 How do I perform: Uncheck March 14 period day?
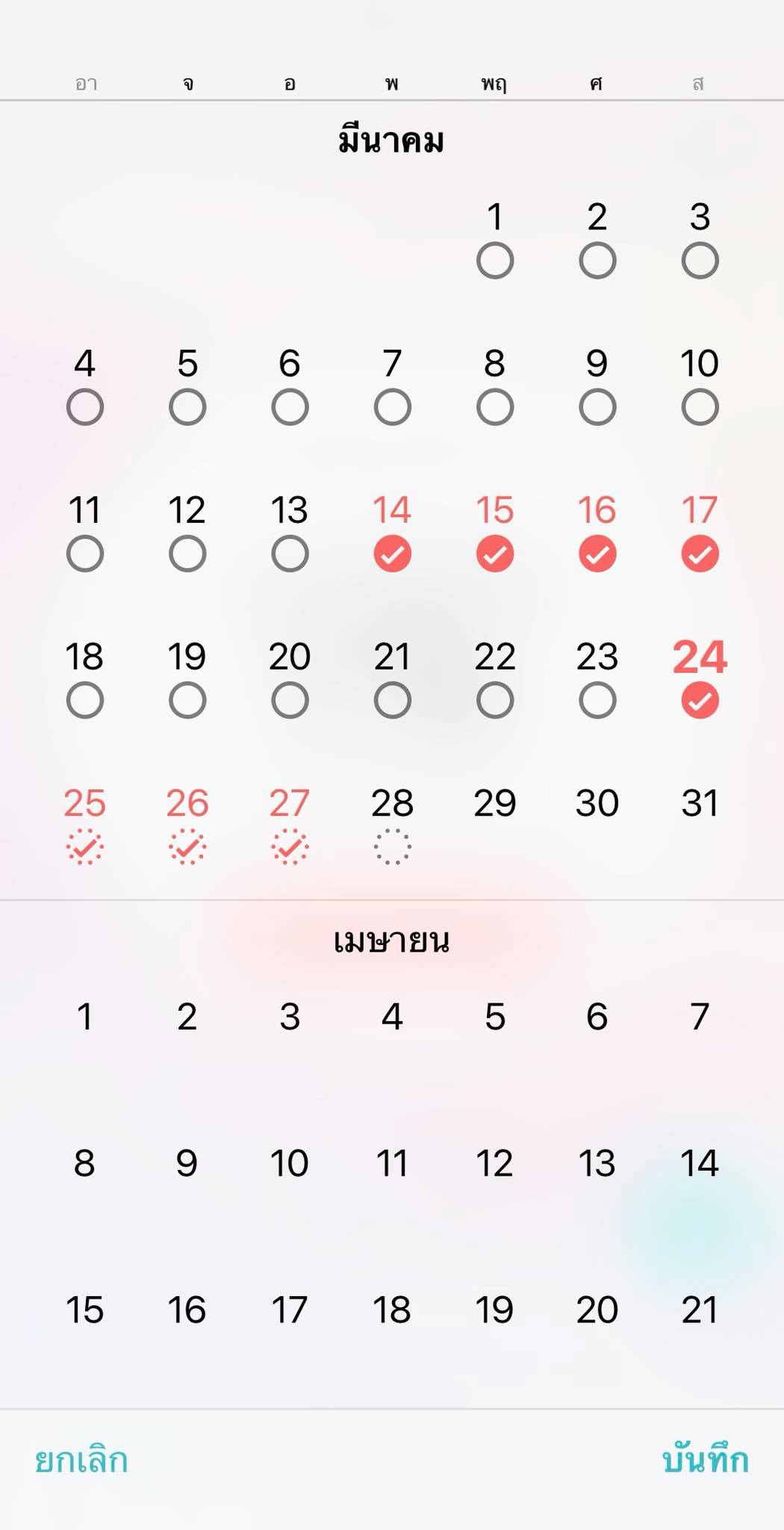tap(392, 554)
